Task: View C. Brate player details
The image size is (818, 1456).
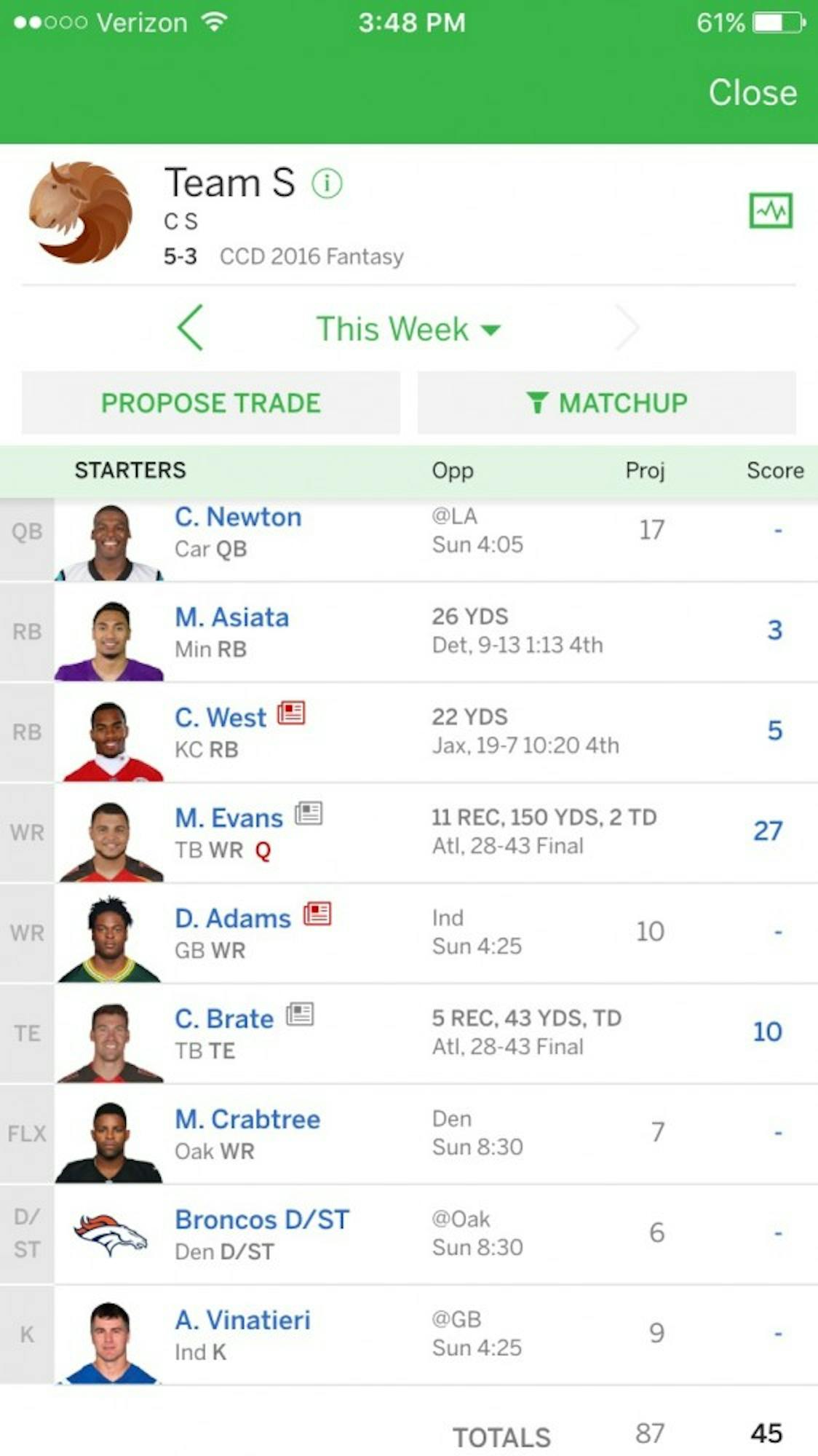Action: click(224, 1019)
